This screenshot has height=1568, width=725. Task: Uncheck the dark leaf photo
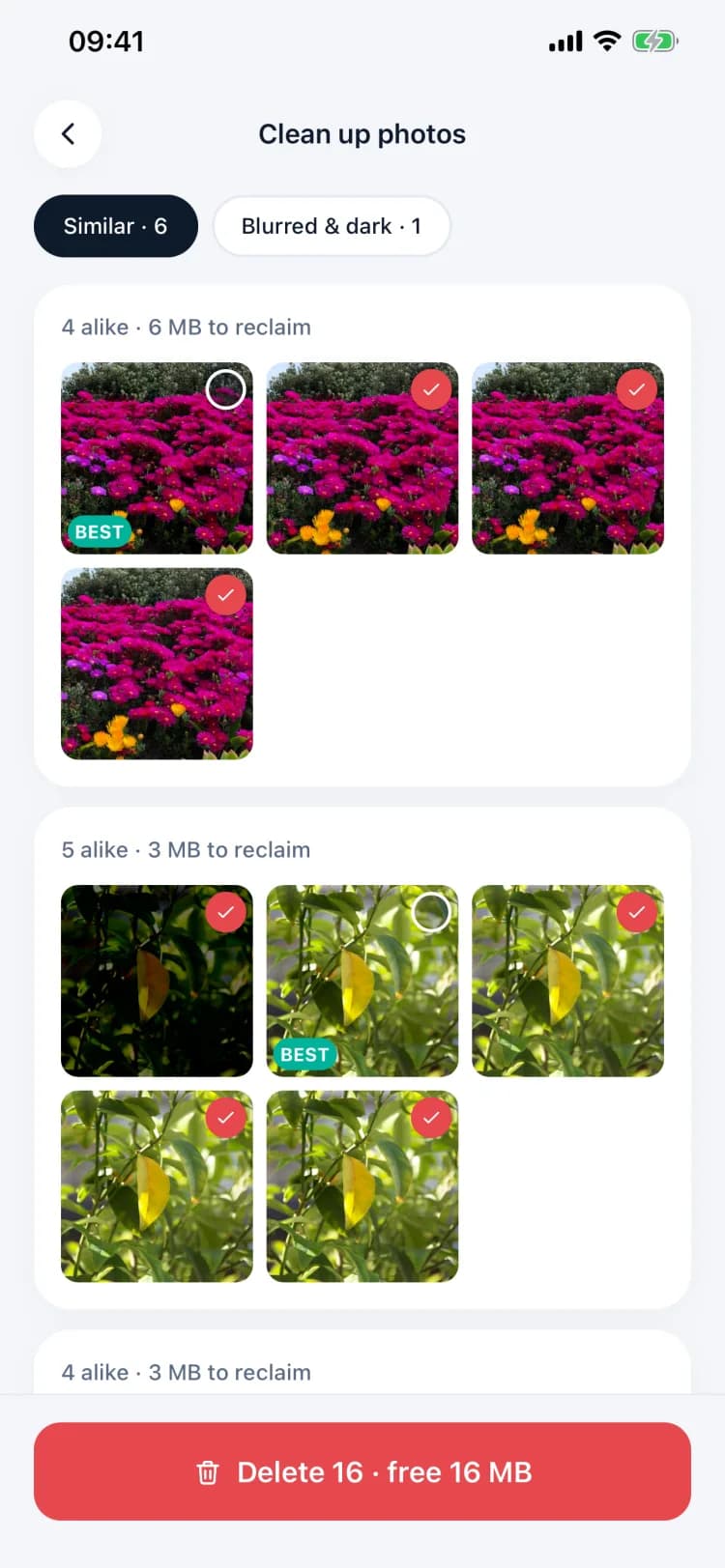(x=225, y=912)
